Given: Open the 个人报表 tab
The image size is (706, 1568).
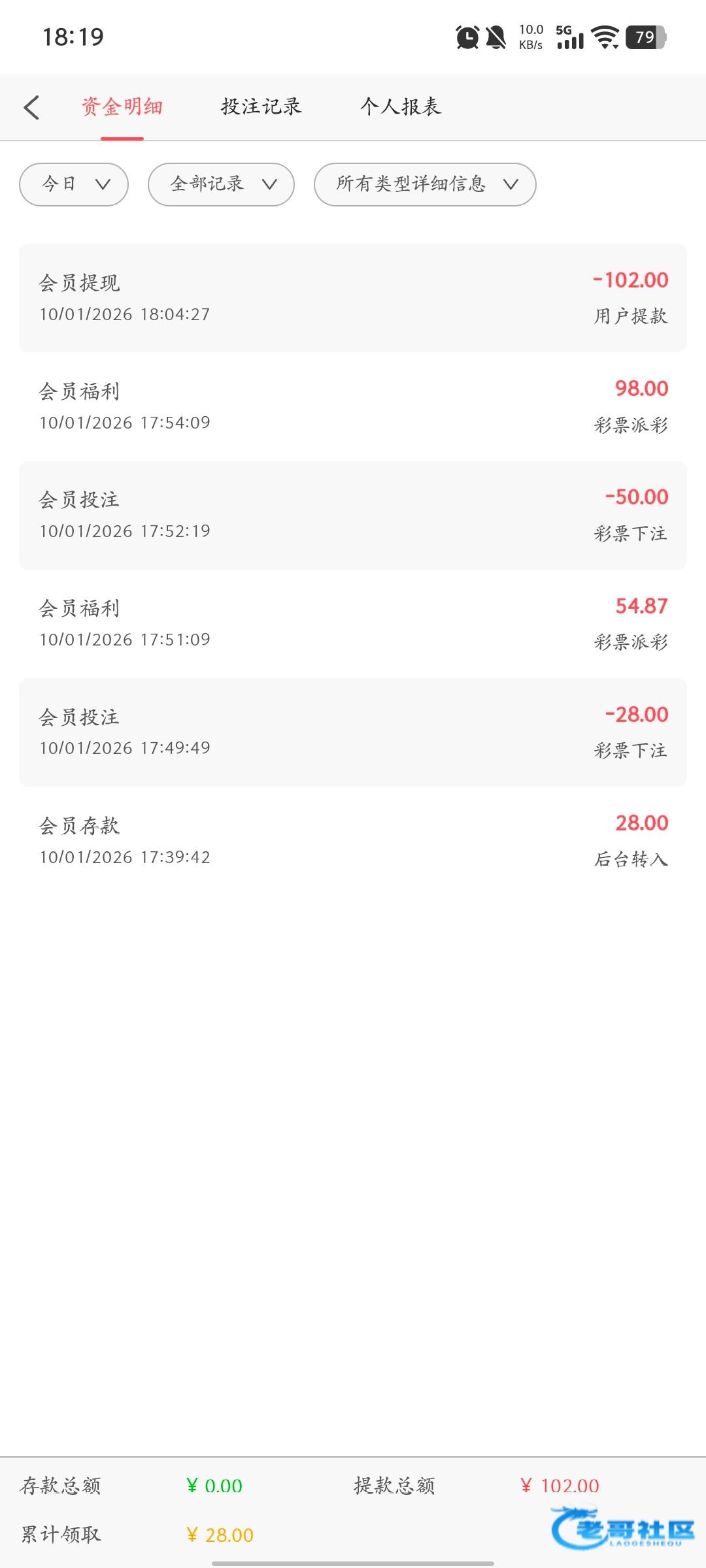Looking at the screenshot, I should (401, 106).
